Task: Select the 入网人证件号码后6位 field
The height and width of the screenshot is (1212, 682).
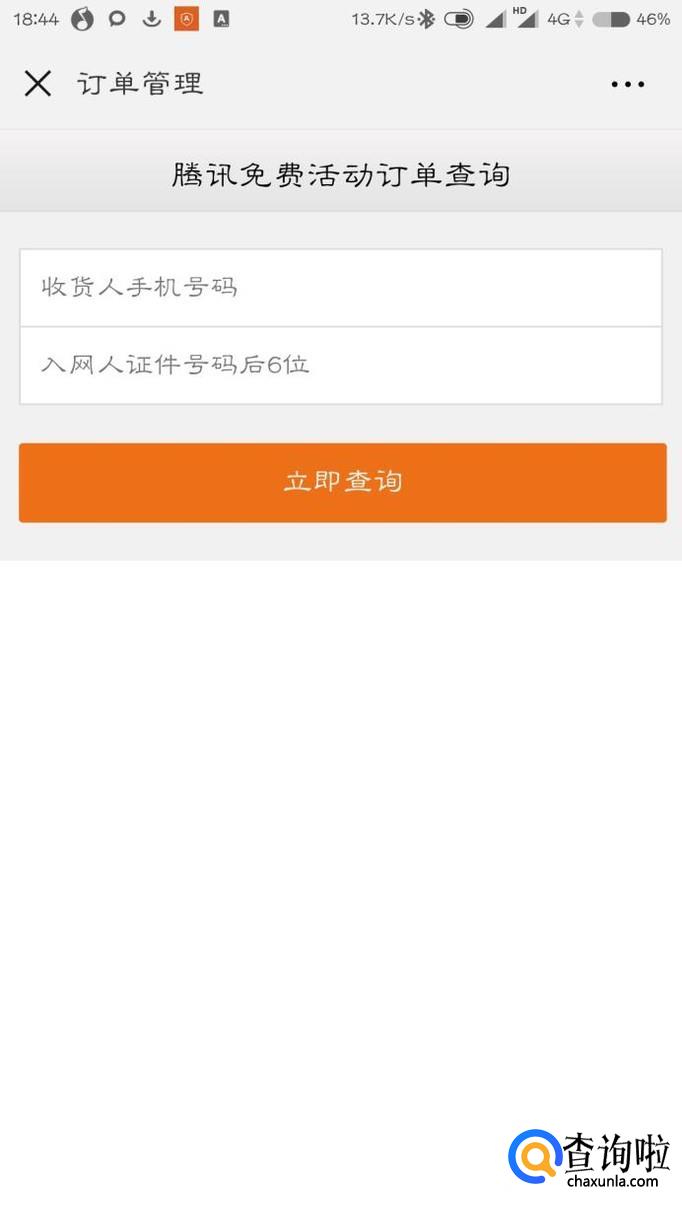Action: tap(340, 365)
